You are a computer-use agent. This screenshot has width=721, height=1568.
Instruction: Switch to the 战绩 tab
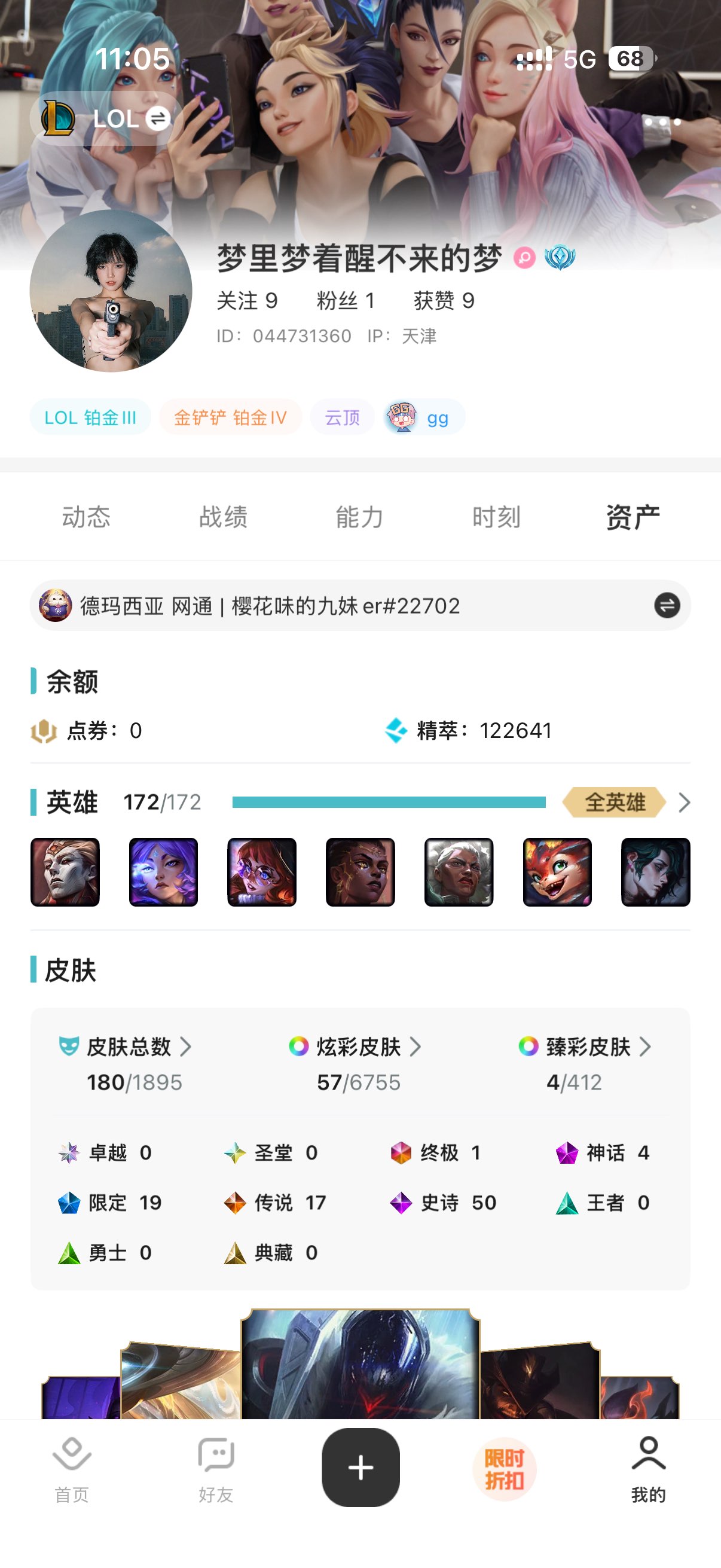coord(222,517)
